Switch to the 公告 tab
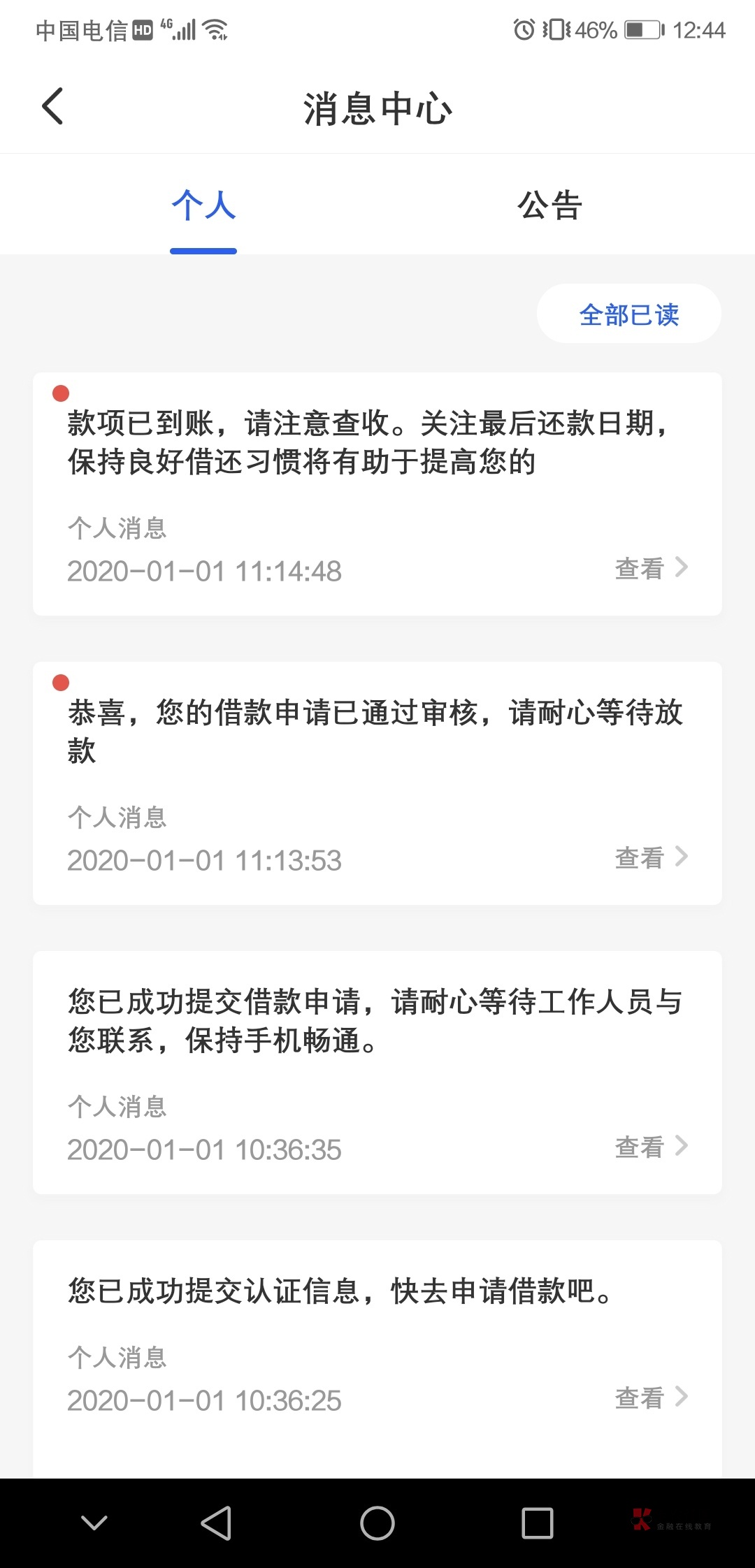Screen dimensions: 755x1568 pyautogui.click(x=550, y=205)
